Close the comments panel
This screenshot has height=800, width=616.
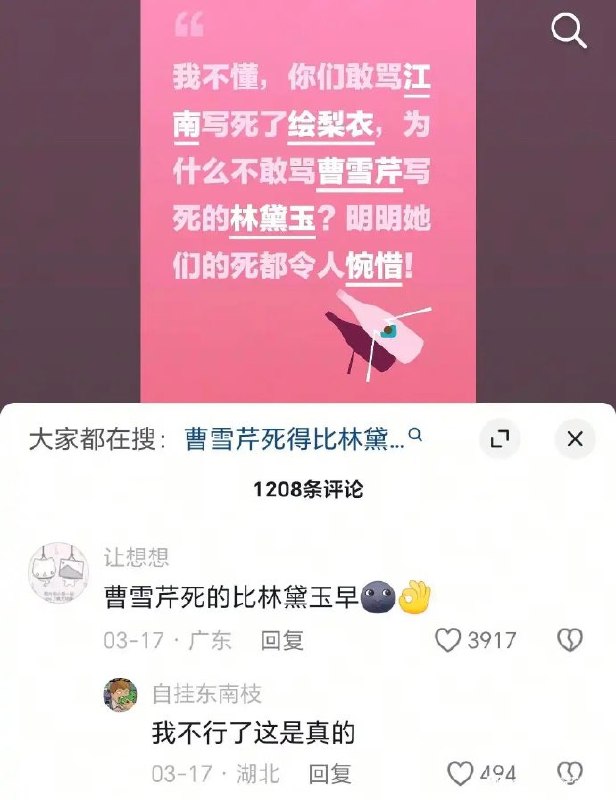pyautogui.click(x=574, y=438)
